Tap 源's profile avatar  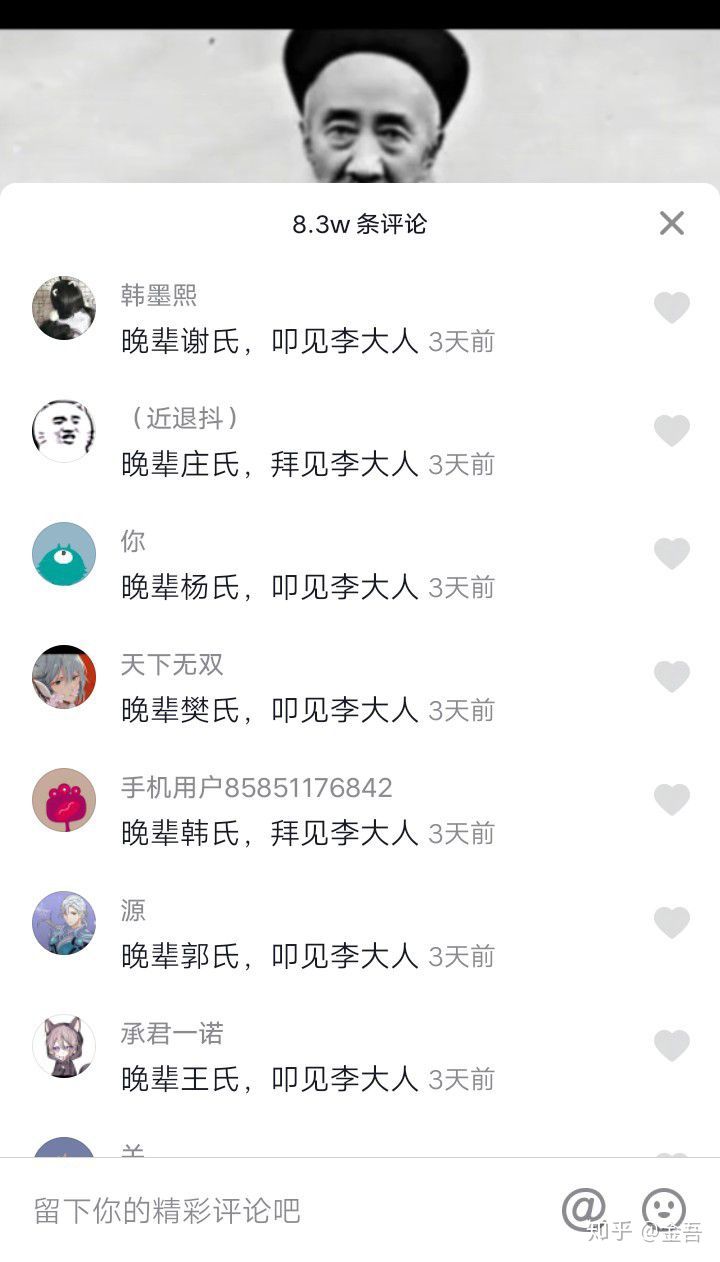pyautogui.click(x=64, y=923)
